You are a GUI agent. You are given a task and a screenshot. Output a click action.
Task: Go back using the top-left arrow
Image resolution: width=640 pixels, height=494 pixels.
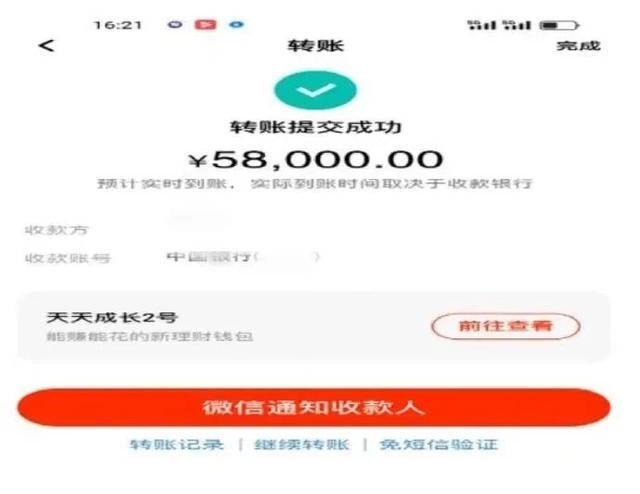pyautogui.click(x=46, y=46)
